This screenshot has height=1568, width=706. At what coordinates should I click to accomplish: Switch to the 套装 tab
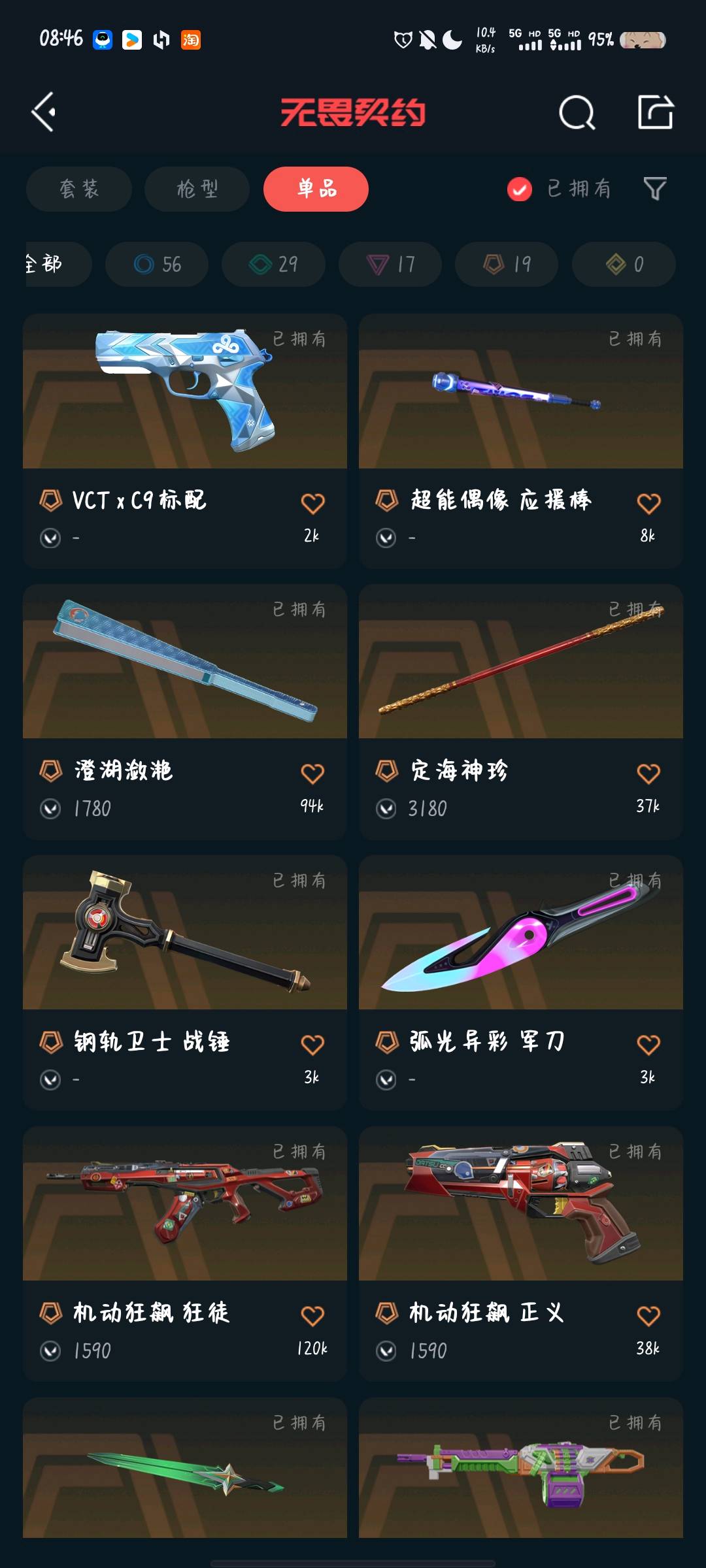[79, 189]
